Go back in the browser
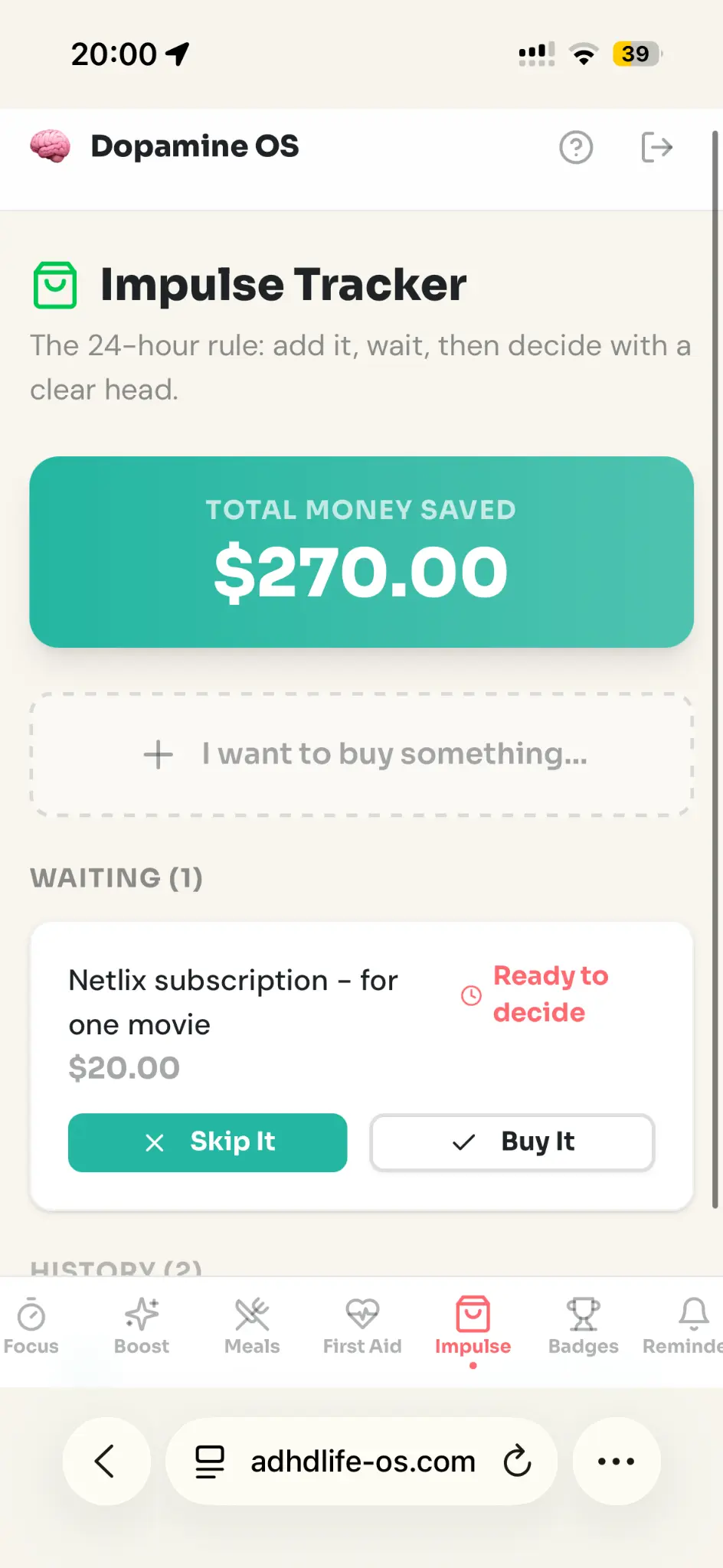The height and width of the screenshot is (1568, 723). (x=106, y=1462)
